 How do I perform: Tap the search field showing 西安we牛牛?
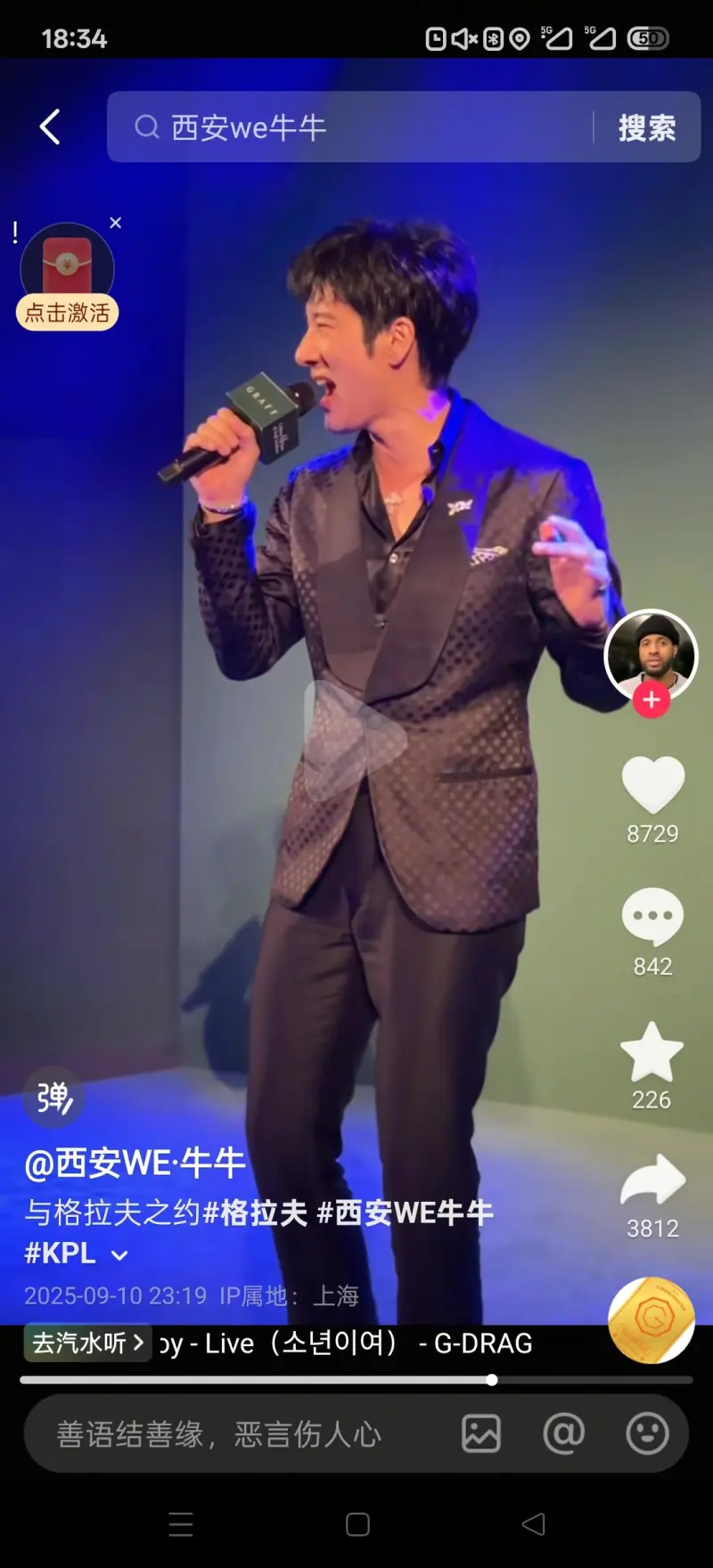(x=356, y=127)
